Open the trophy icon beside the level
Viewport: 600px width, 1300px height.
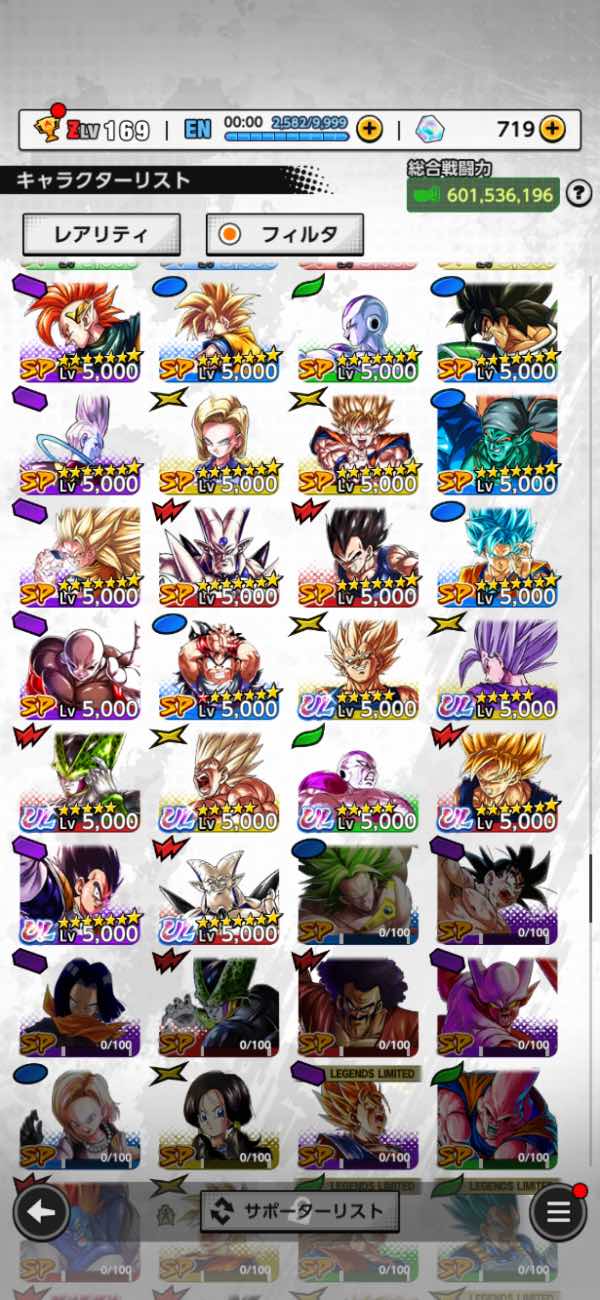[x=46, y=128]
